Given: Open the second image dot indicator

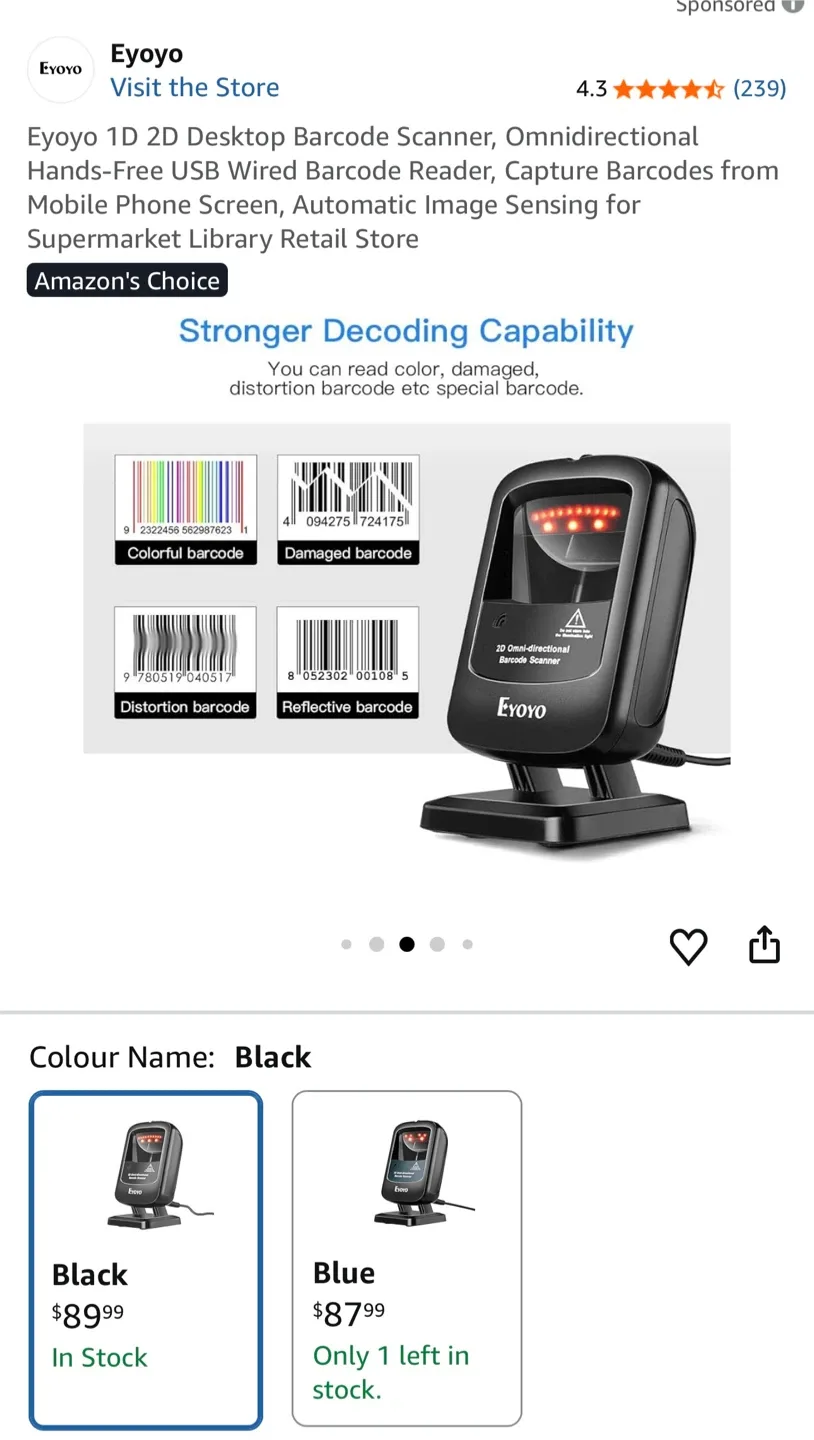Looking at the screenshot, I should tap(377, 943).
